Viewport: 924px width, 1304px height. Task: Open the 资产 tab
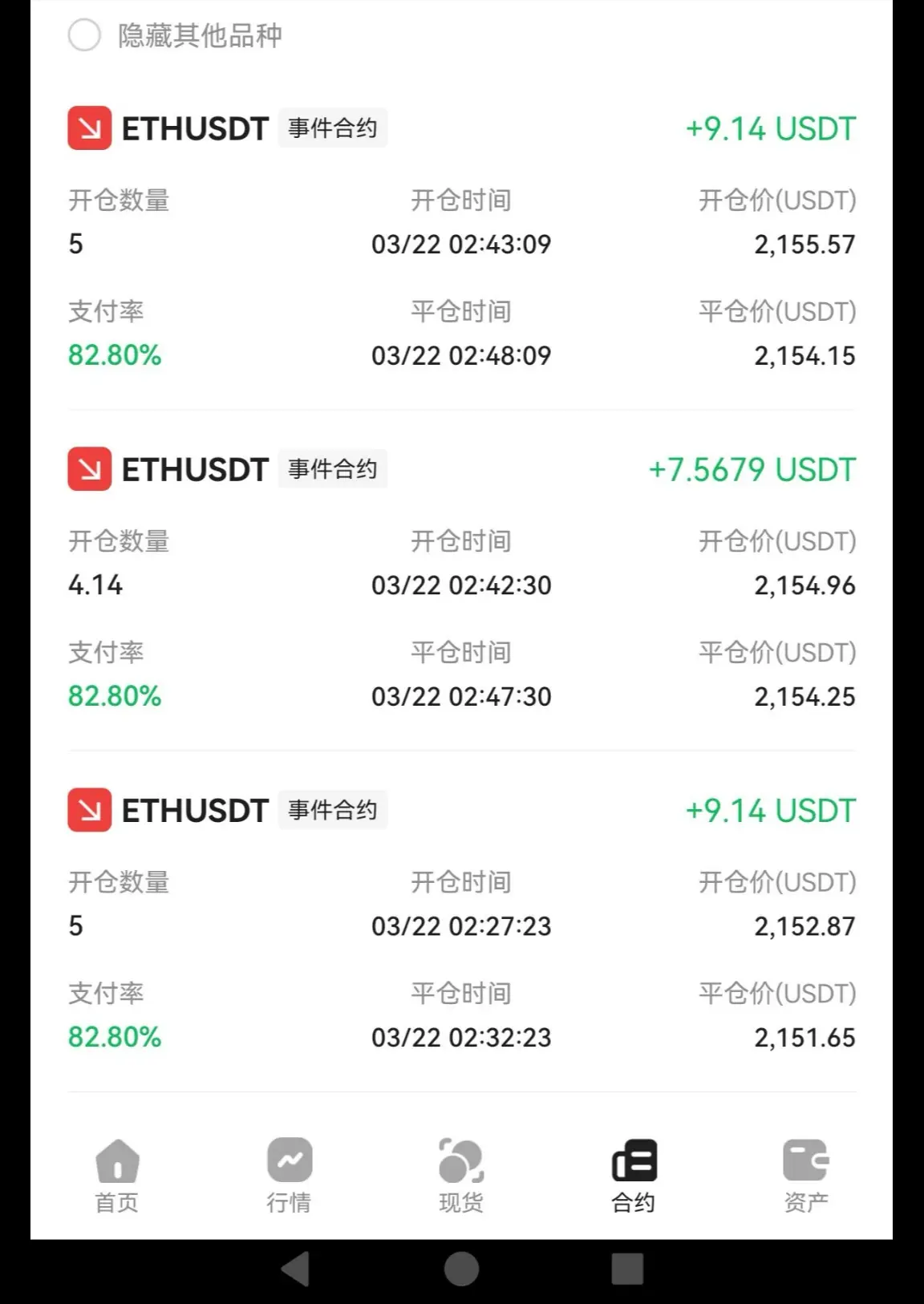click(x=805, y=1174)
